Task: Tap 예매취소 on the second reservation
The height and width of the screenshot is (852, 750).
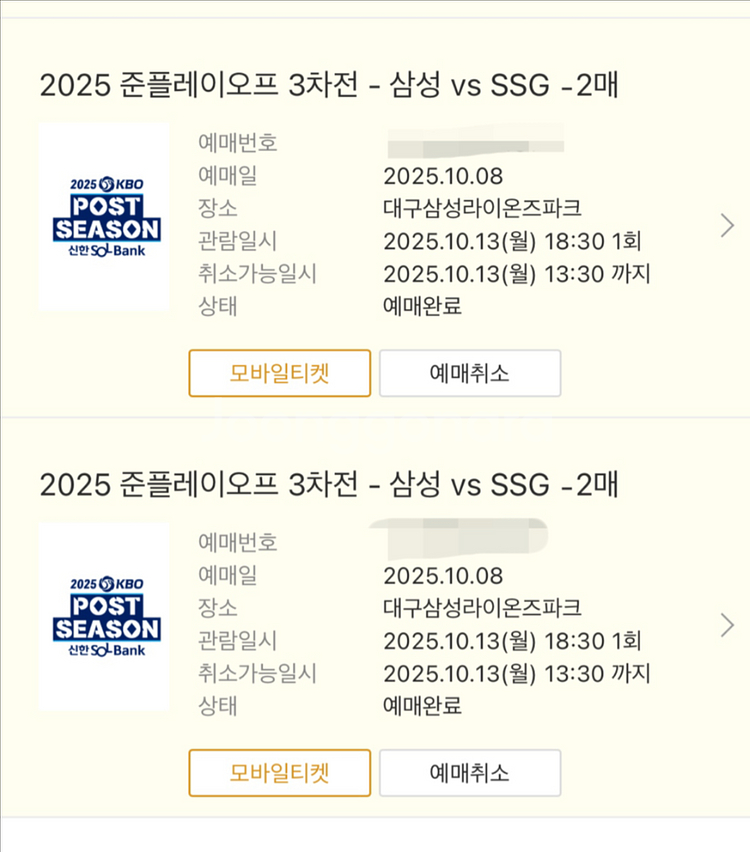Action: pyautogui.click(x=469, y=773)
